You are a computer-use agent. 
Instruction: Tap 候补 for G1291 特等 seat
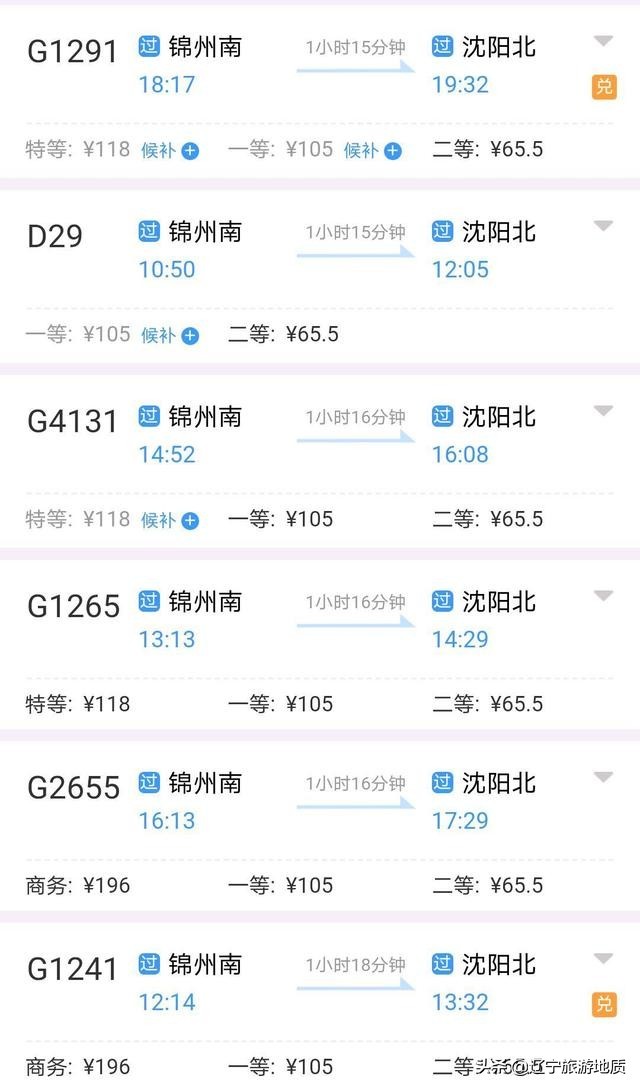[x=168, y=151]
